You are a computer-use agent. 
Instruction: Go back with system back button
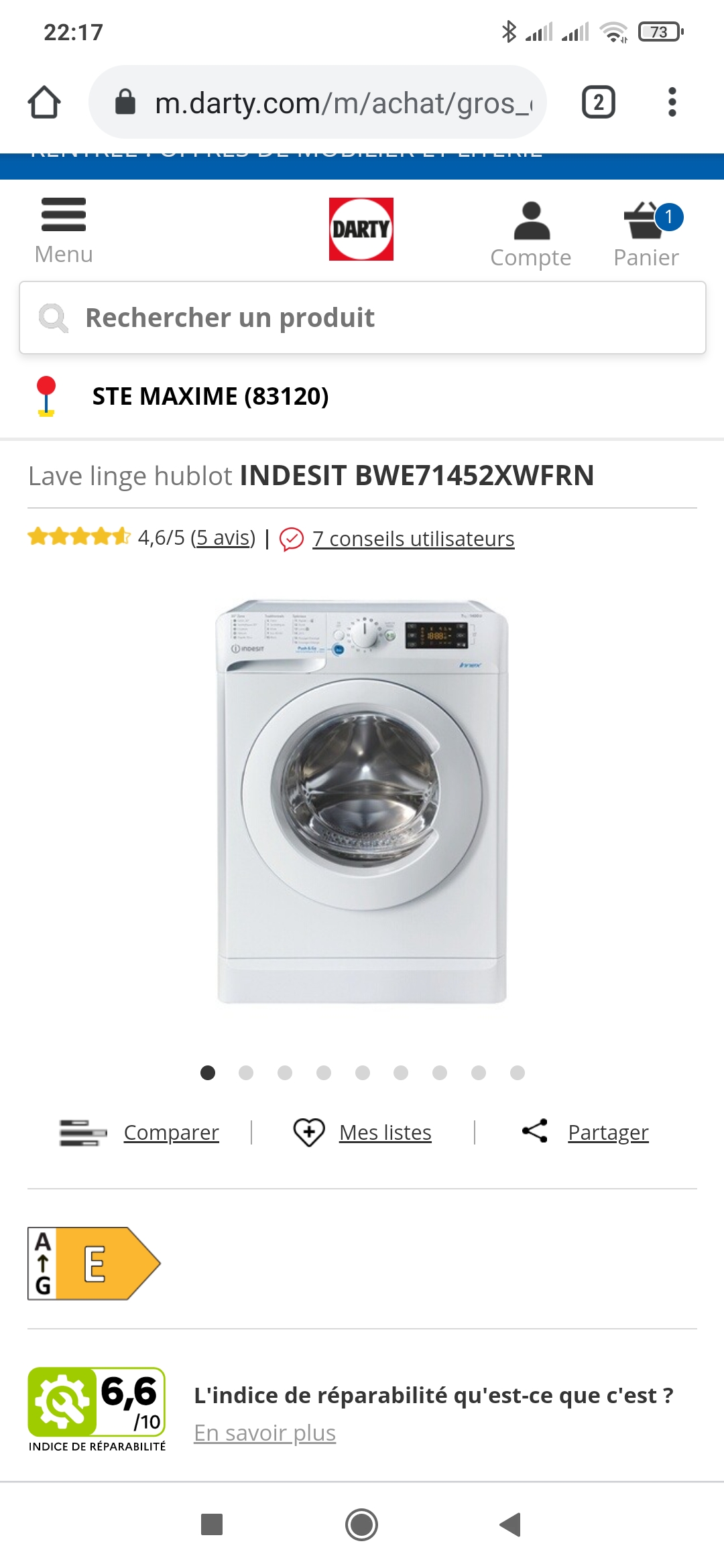point(510,1524)
